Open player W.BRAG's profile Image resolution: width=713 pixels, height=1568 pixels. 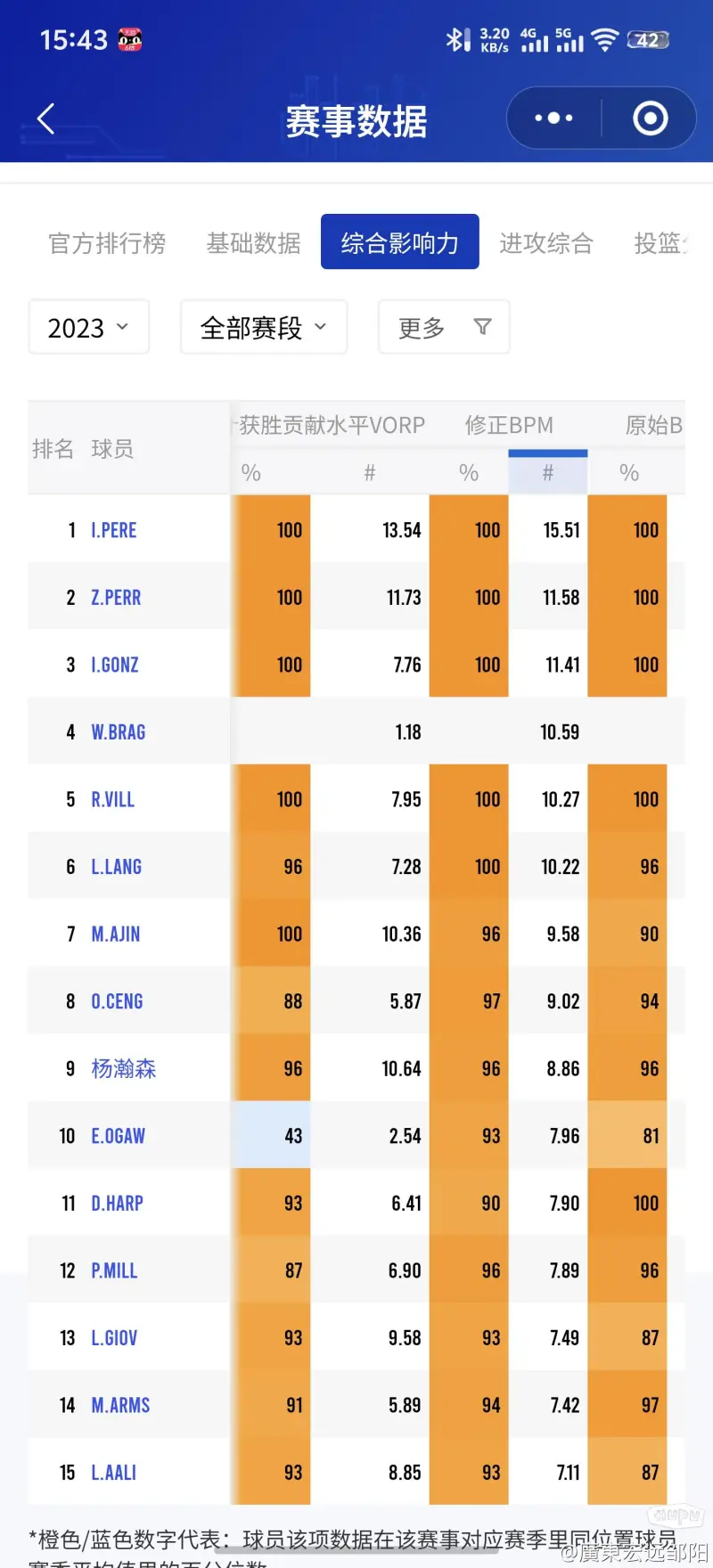point(118,732)
